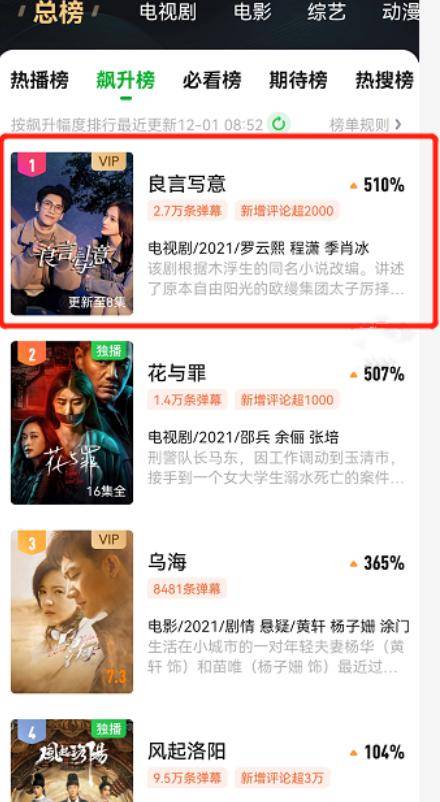Screen dimensions: 440x802
Task: Switch to the 必看榜 ranking
Action: 212,81
